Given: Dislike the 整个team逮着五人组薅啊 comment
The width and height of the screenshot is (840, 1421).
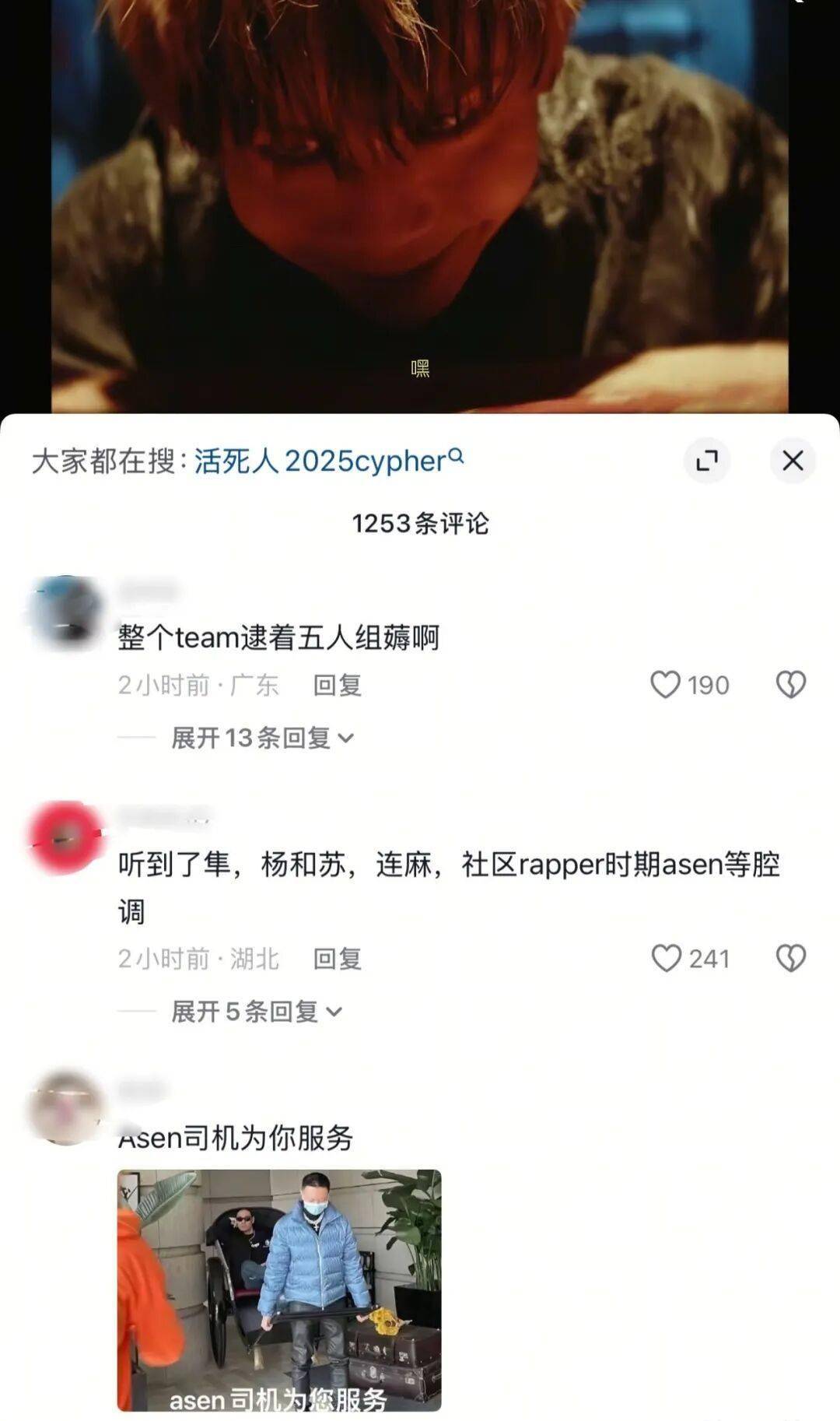Looking at the screenshot, I should [790, 685].
